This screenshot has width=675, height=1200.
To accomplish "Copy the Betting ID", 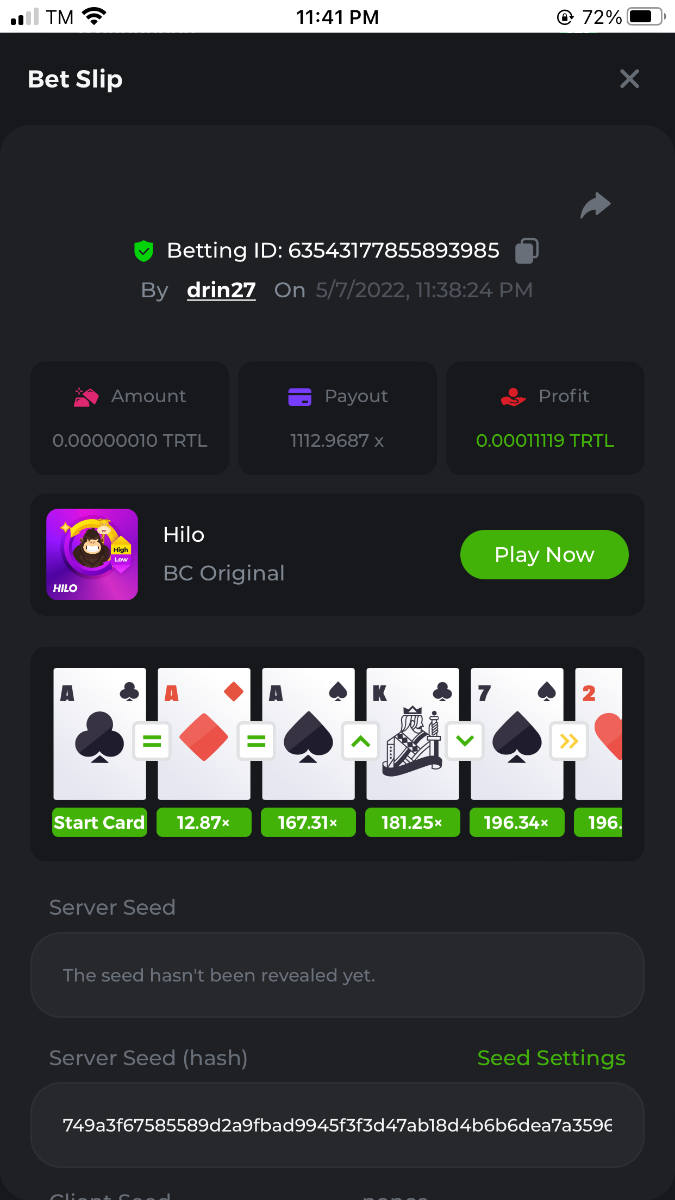I will 527,251.
